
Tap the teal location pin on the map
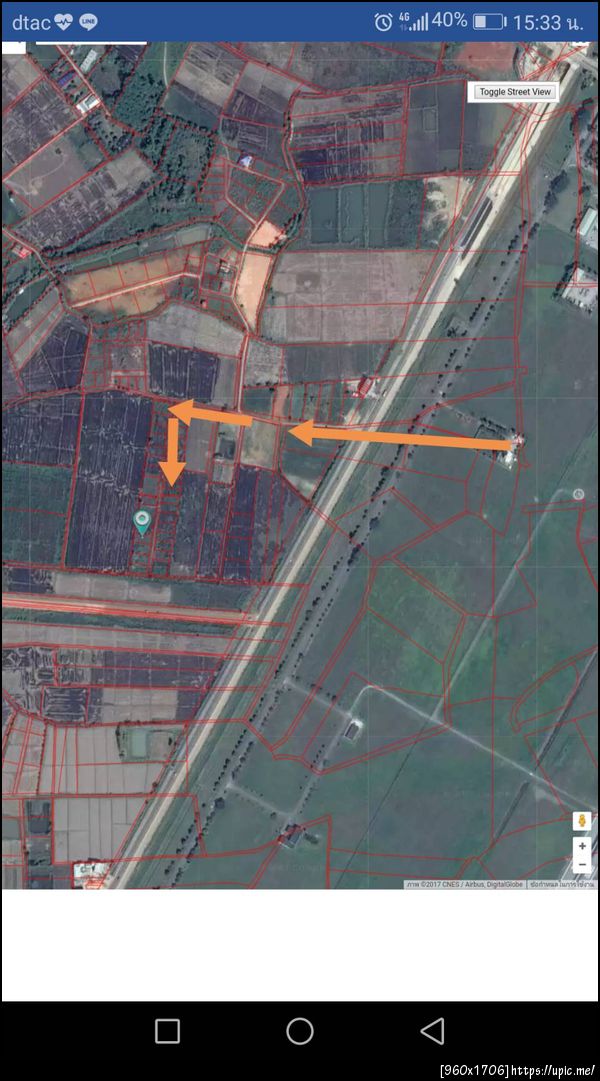point(143,520)
